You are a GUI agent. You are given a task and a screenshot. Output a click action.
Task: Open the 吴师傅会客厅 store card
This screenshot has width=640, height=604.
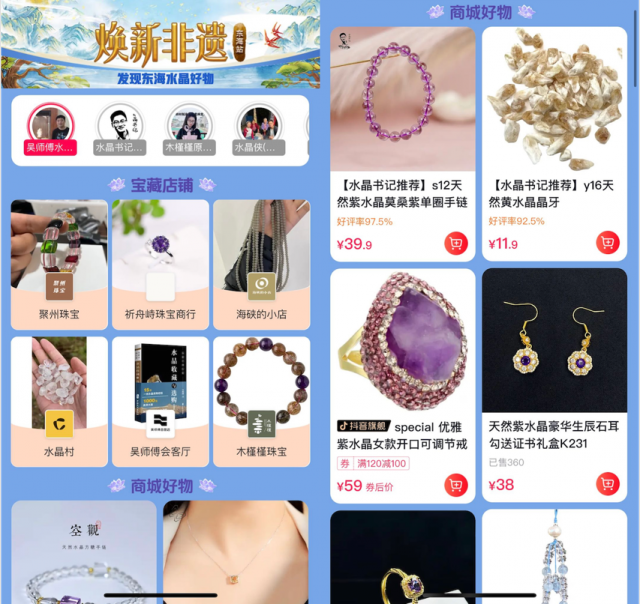(160, 400)
